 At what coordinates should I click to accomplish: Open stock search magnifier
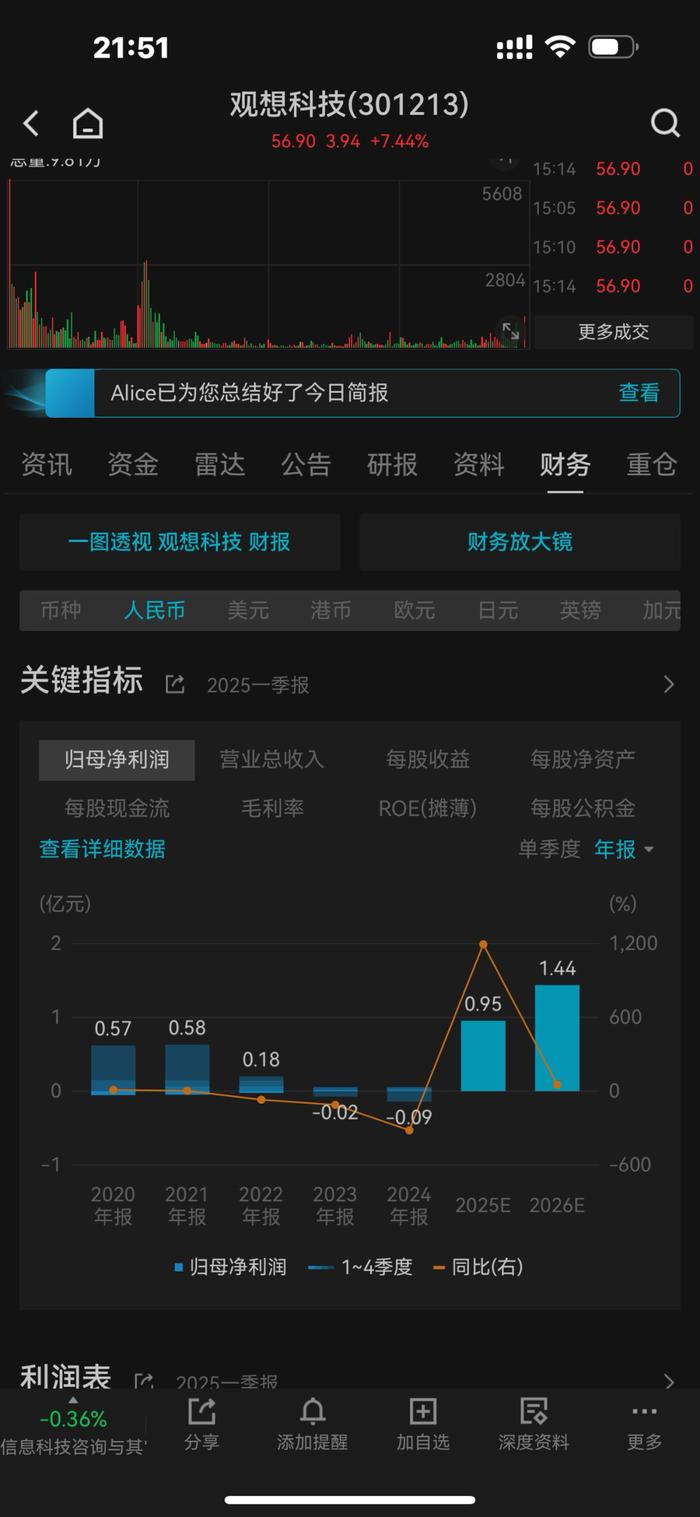pyautogui.click(x=665, y=123)
